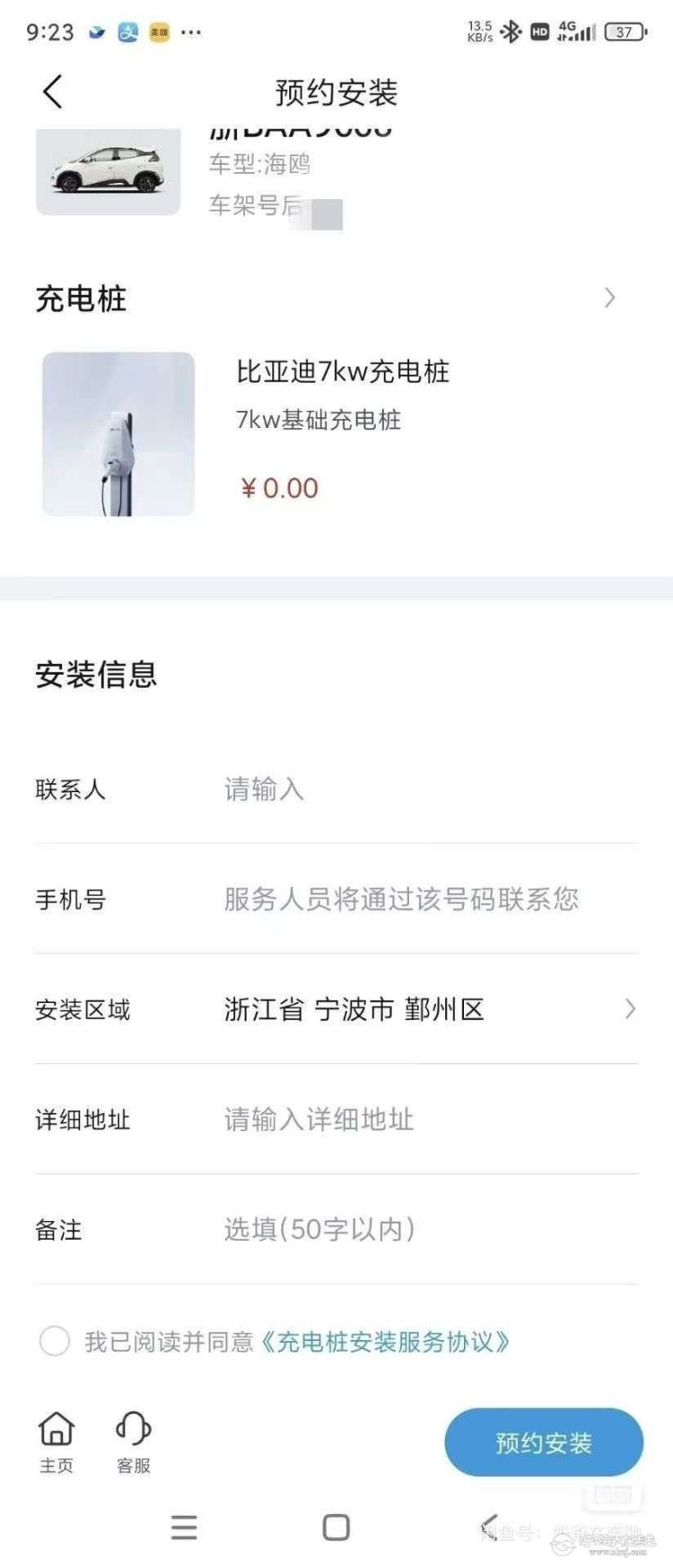Submit the 预约安装 button
The image size is (673, 1568).
[x=544, y=1442]
